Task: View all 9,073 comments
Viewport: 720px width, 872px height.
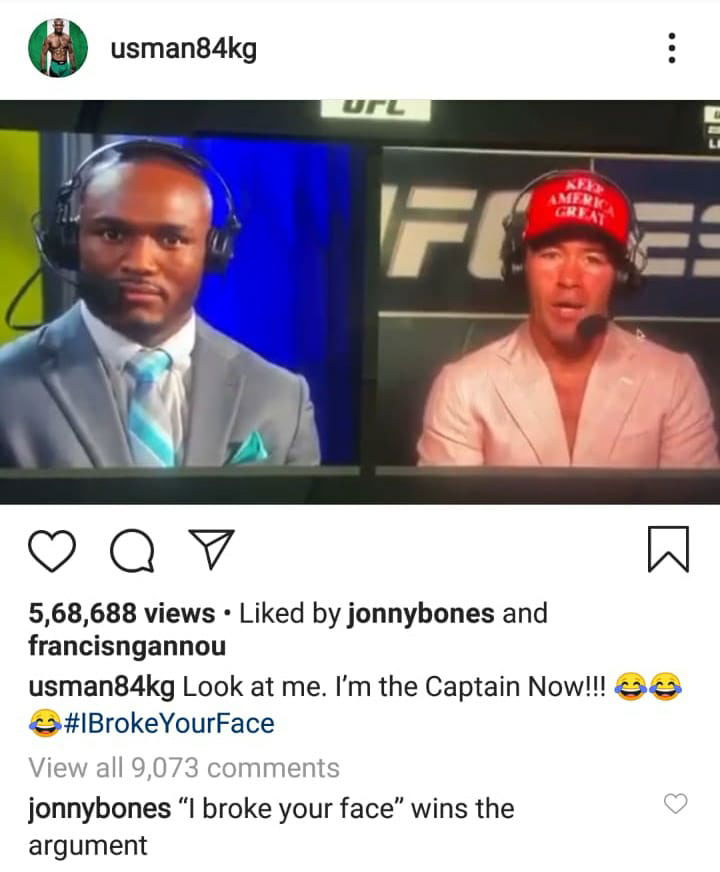Action: click(184, 768)
